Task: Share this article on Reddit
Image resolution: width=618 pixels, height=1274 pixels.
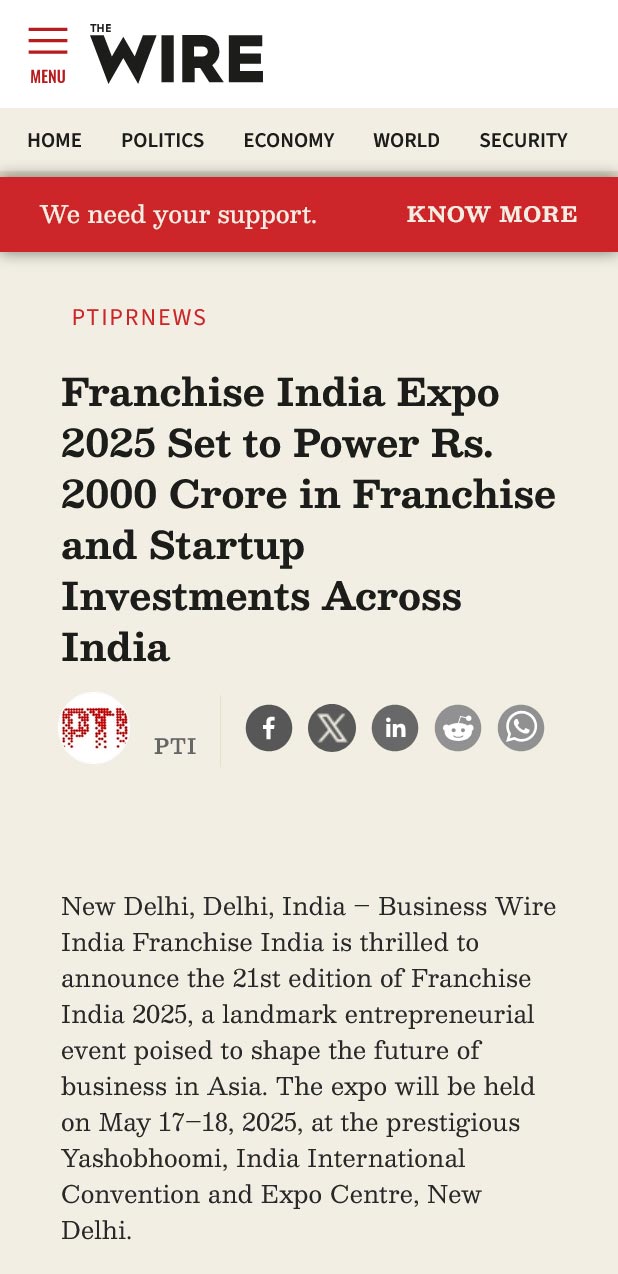Action: (x=458, y=728)
